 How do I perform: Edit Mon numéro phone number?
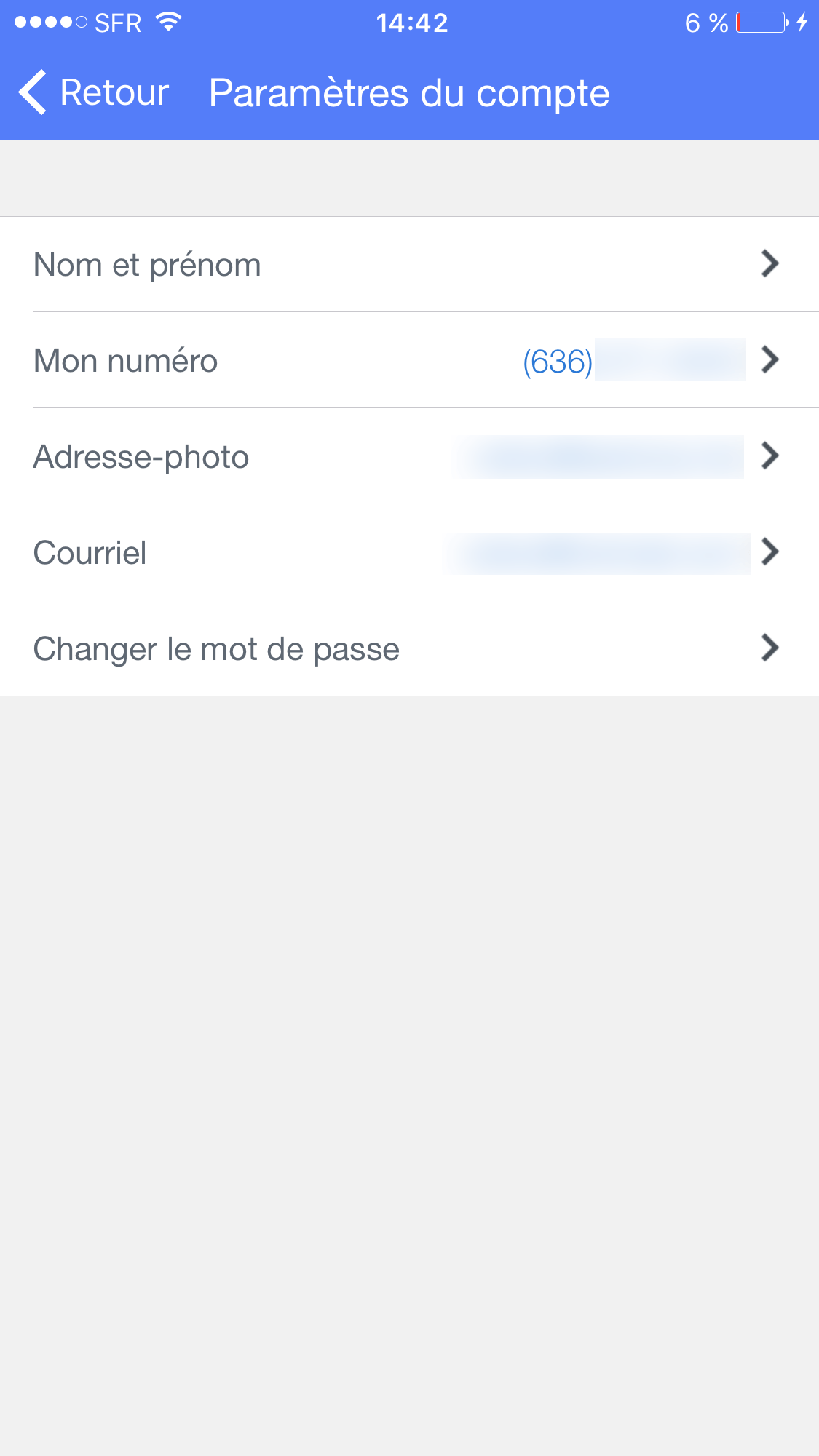click(x=408, y=361)
